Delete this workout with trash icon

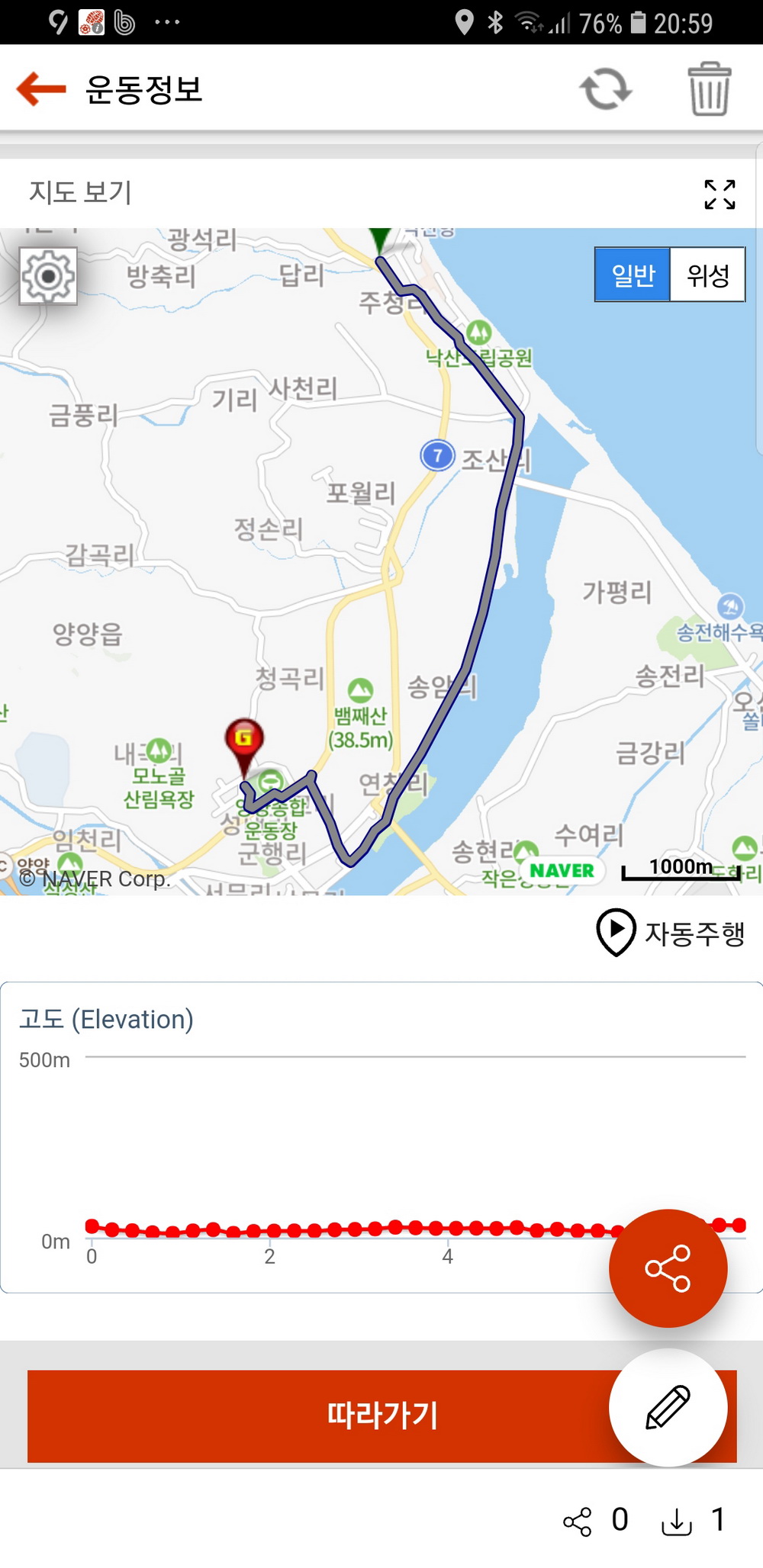(x=710, y=89)
